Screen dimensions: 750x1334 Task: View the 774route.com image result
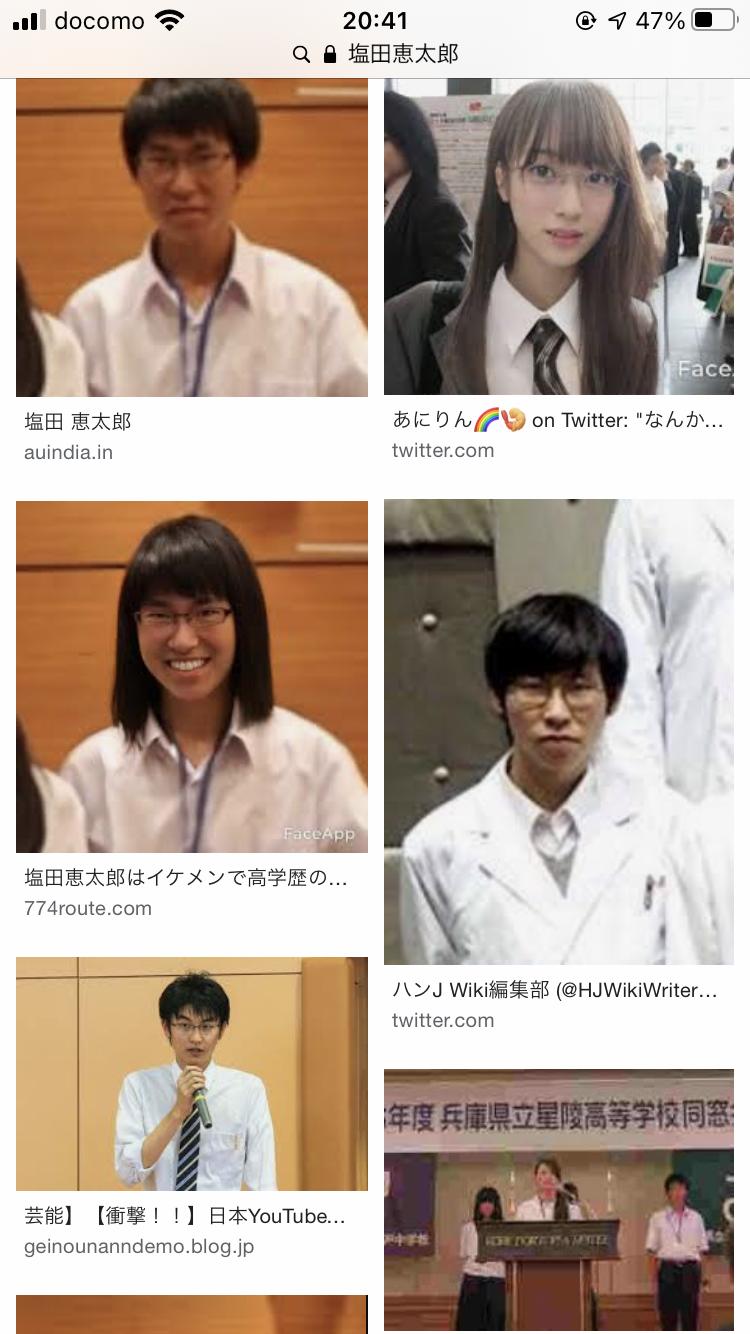(191, 677)
